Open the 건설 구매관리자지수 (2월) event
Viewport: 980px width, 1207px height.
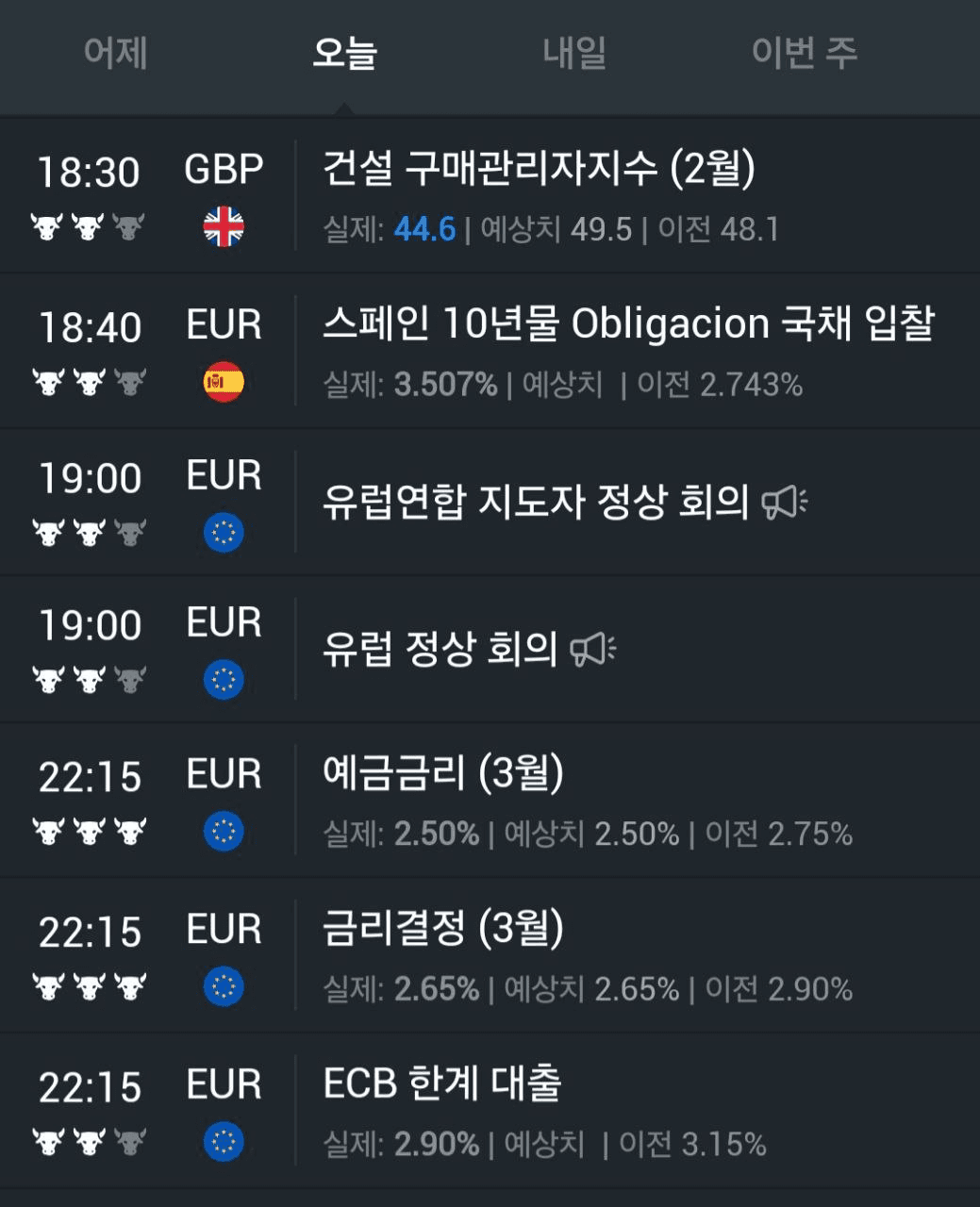click(538, 170)
